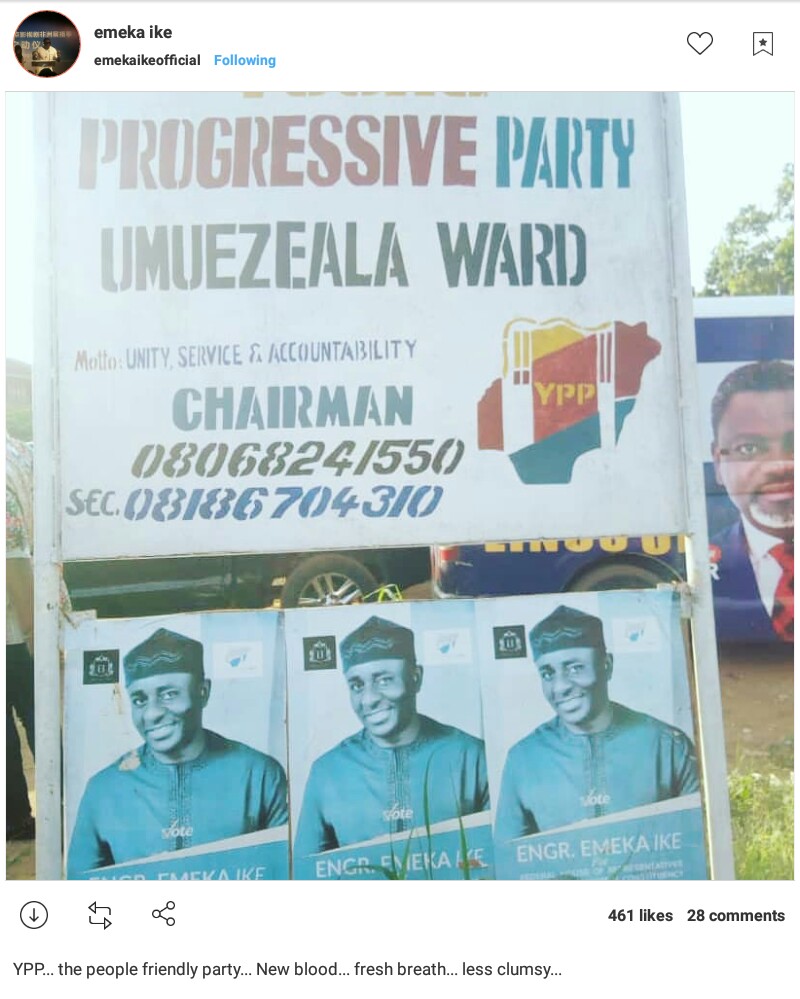Bookmark this post
Image resolution: width=800 pixels, height=999 pixels.
[x=762, y=43]
